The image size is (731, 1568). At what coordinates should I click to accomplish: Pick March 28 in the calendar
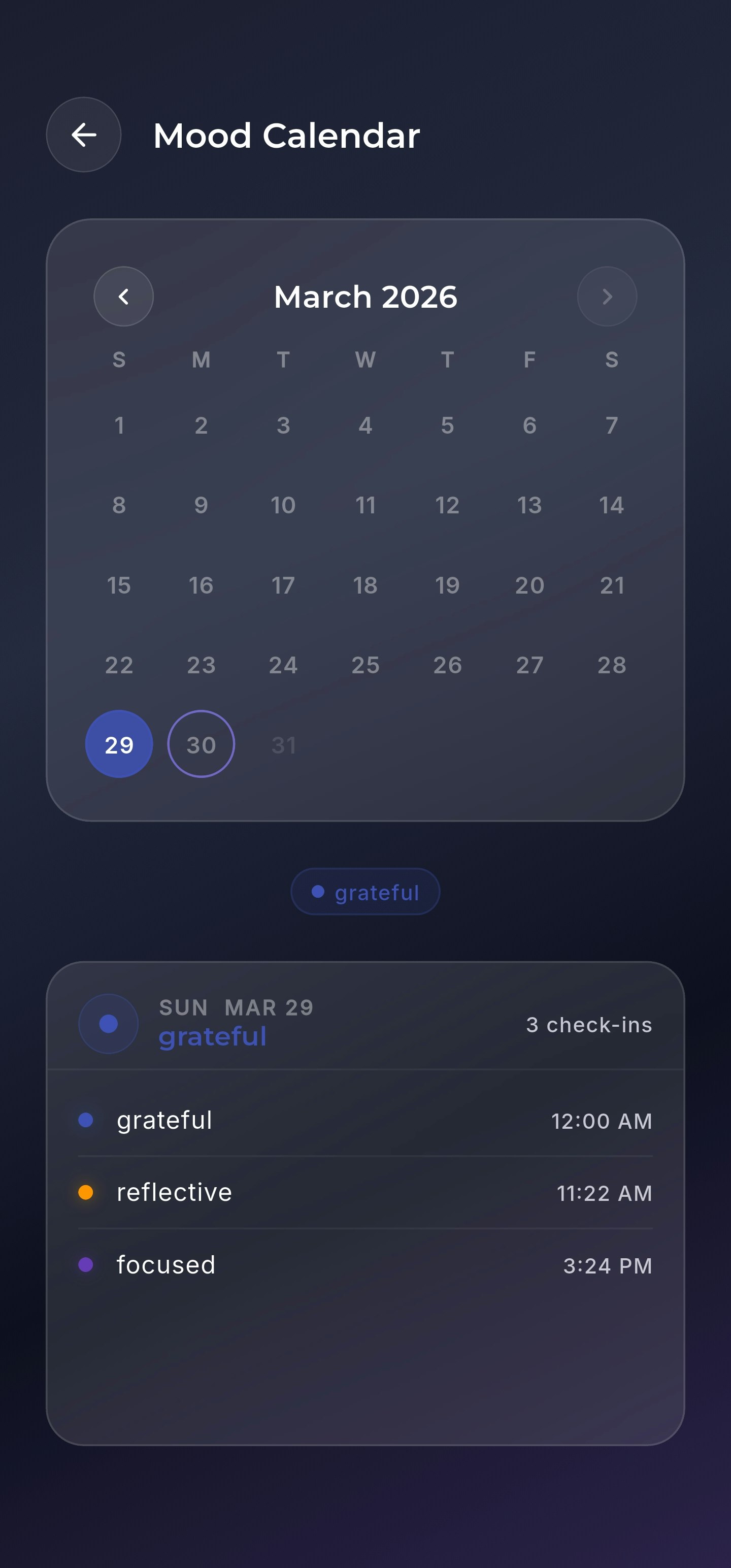(611, 664)
